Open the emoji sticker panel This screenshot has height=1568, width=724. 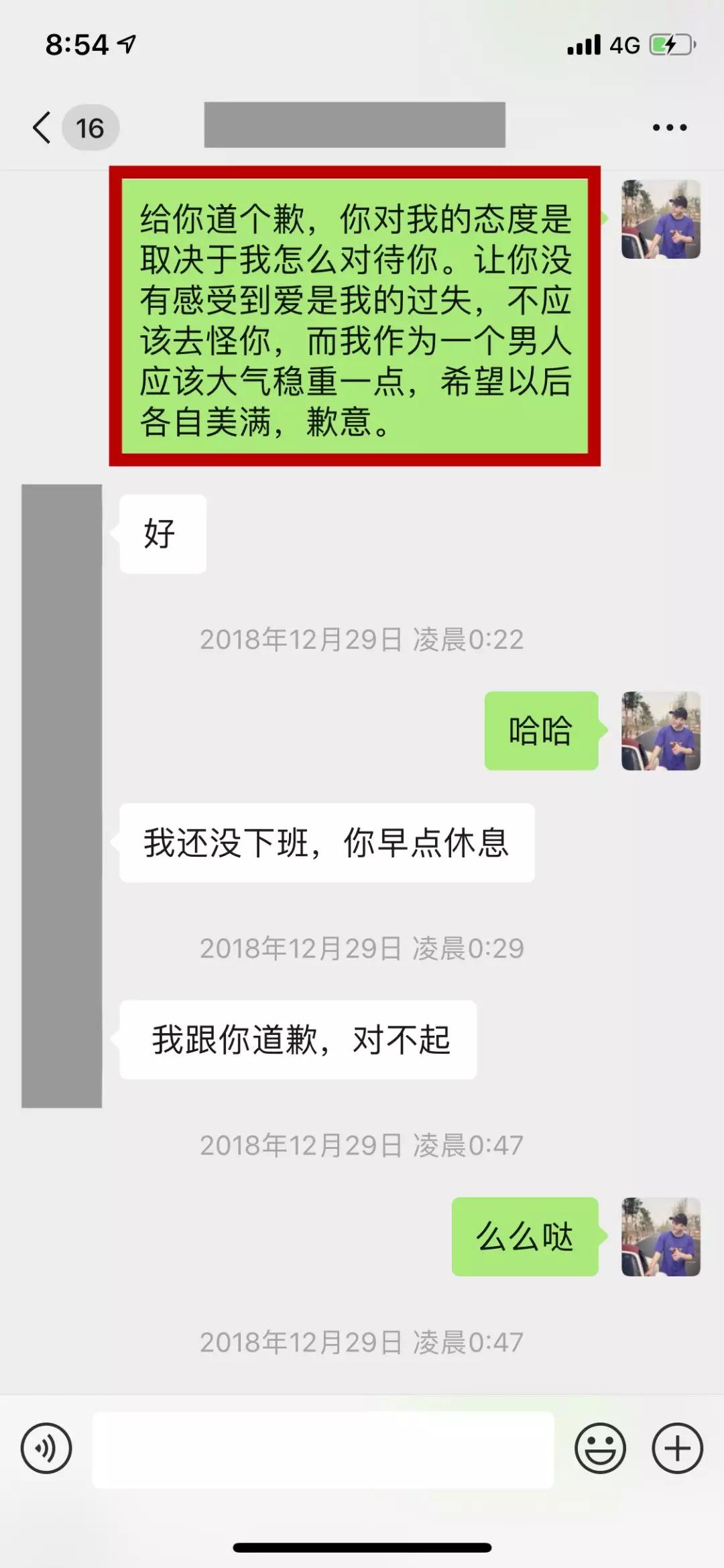[600, 1448]
